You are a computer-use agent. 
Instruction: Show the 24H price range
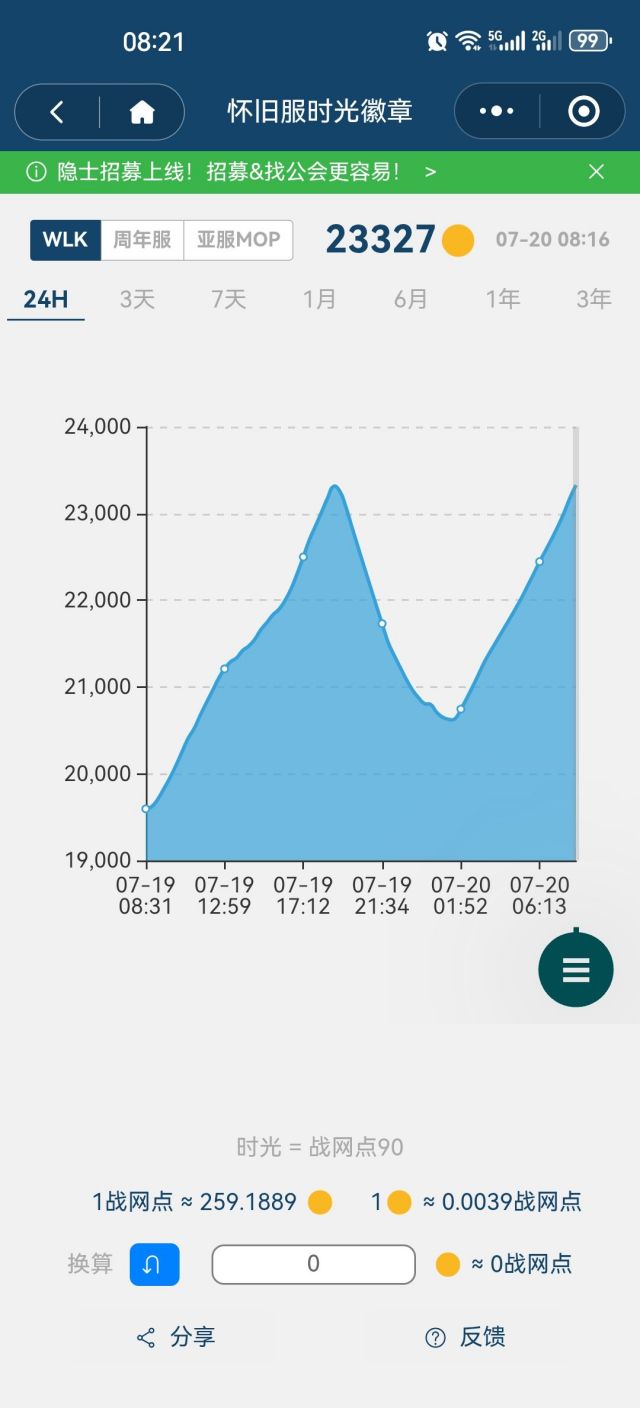click(46, 299)
